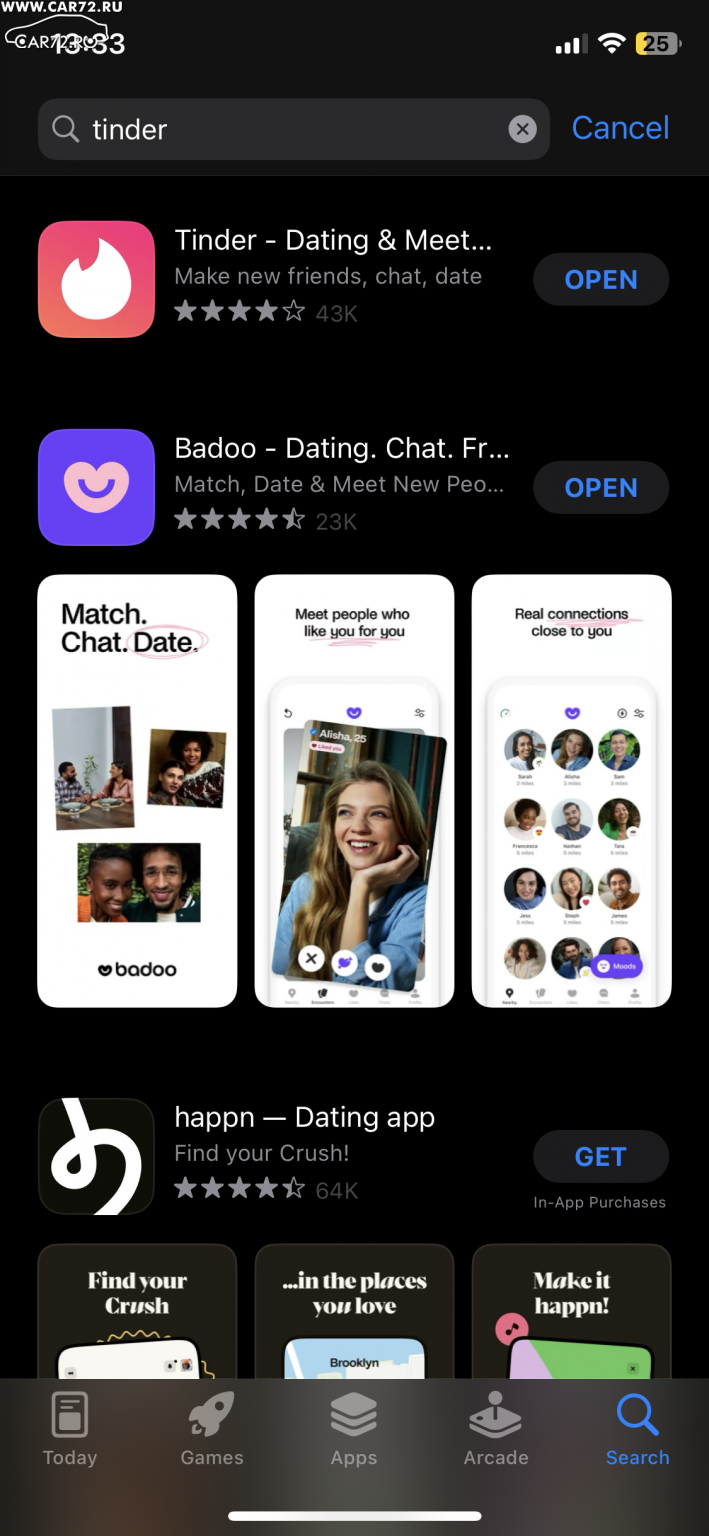Screen dimensions: 709x1536
Task: Open the Tinder app via OPEN button
Action: click(601, 279)
